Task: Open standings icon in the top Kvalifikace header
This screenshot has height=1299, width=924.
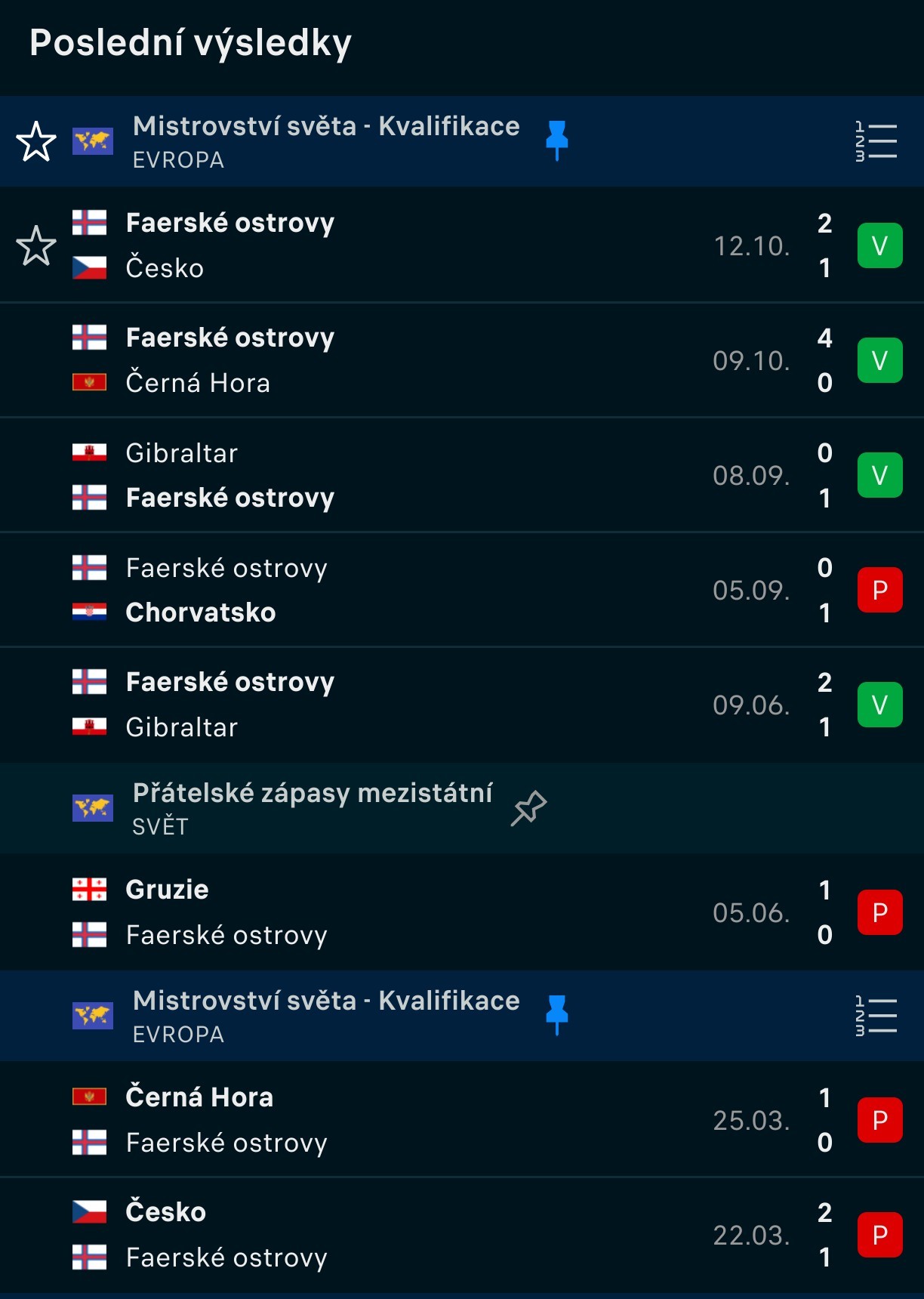Action: [876, 141]
